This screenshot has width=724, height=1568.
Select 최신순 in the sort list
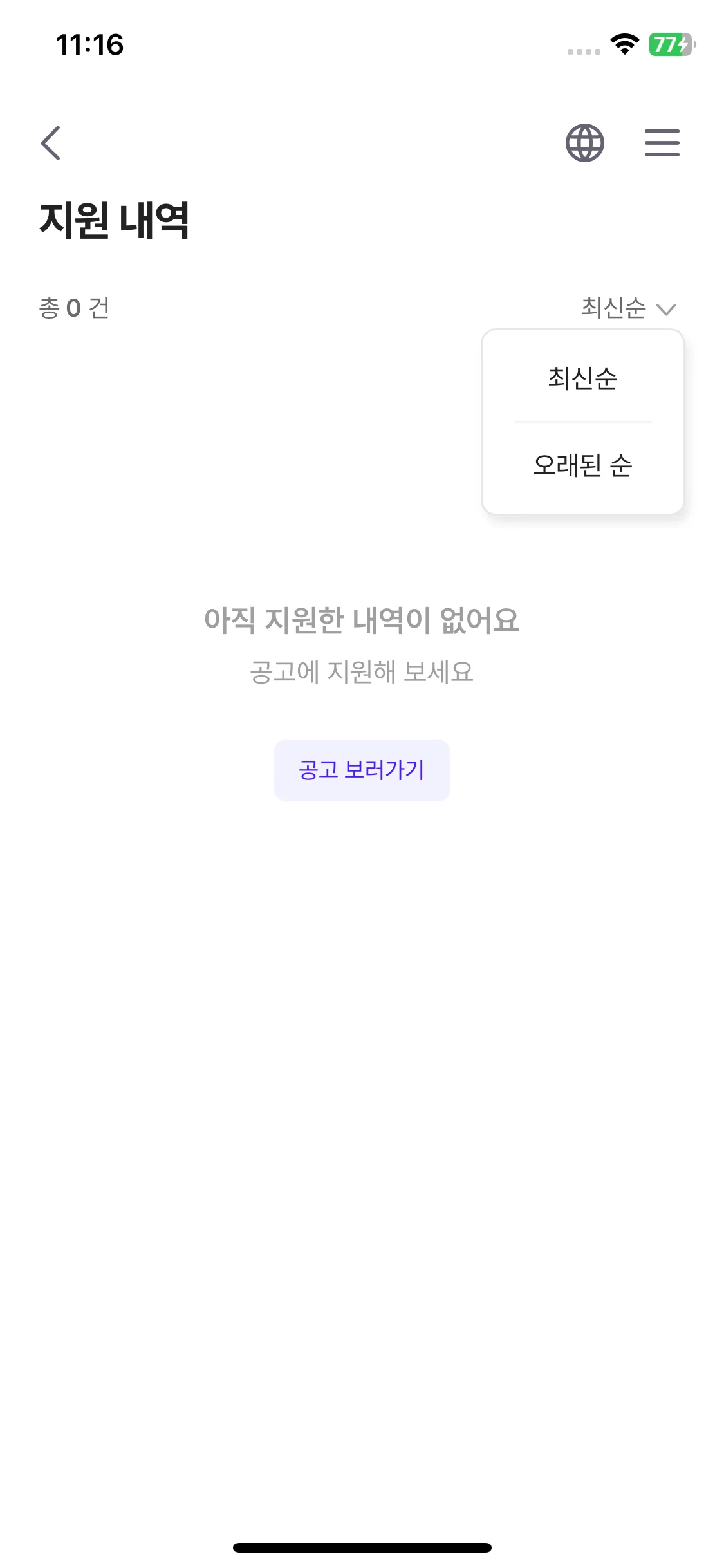[x=582, y=378]
